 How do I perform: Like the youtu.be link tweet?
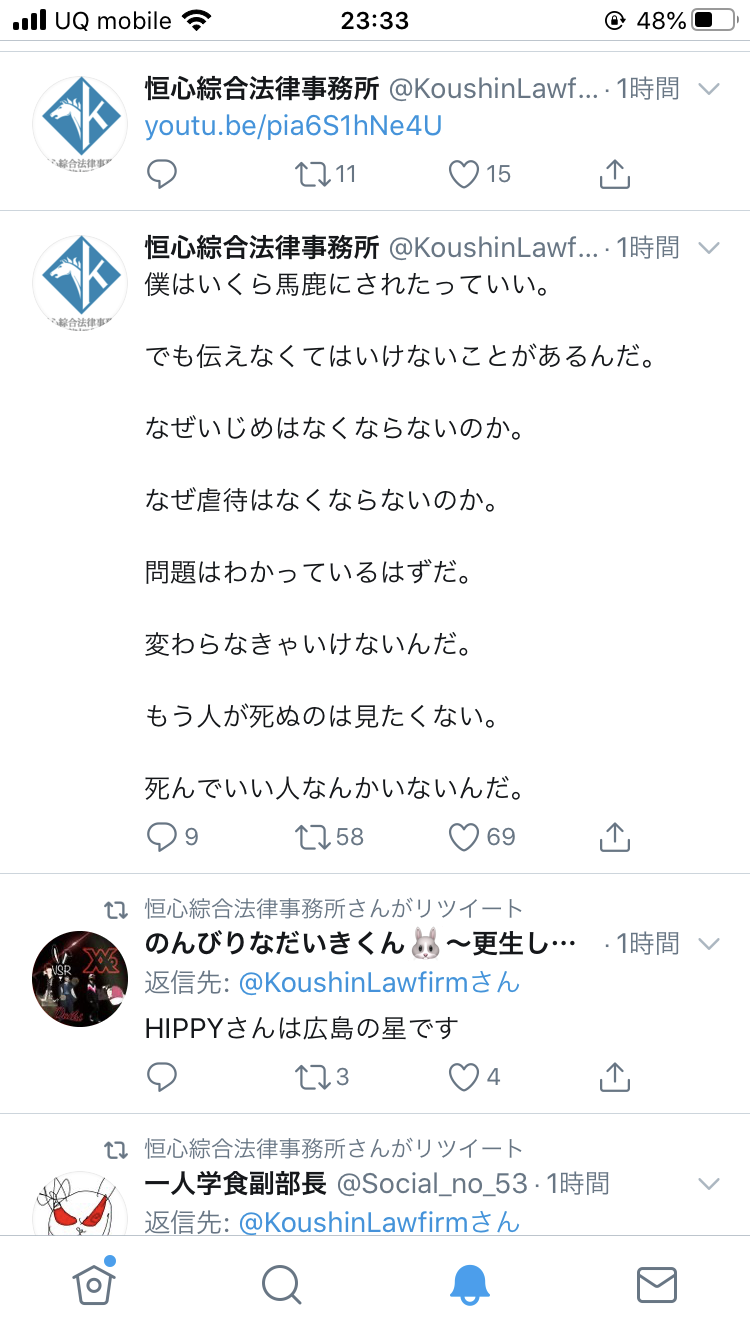[464, 174]
